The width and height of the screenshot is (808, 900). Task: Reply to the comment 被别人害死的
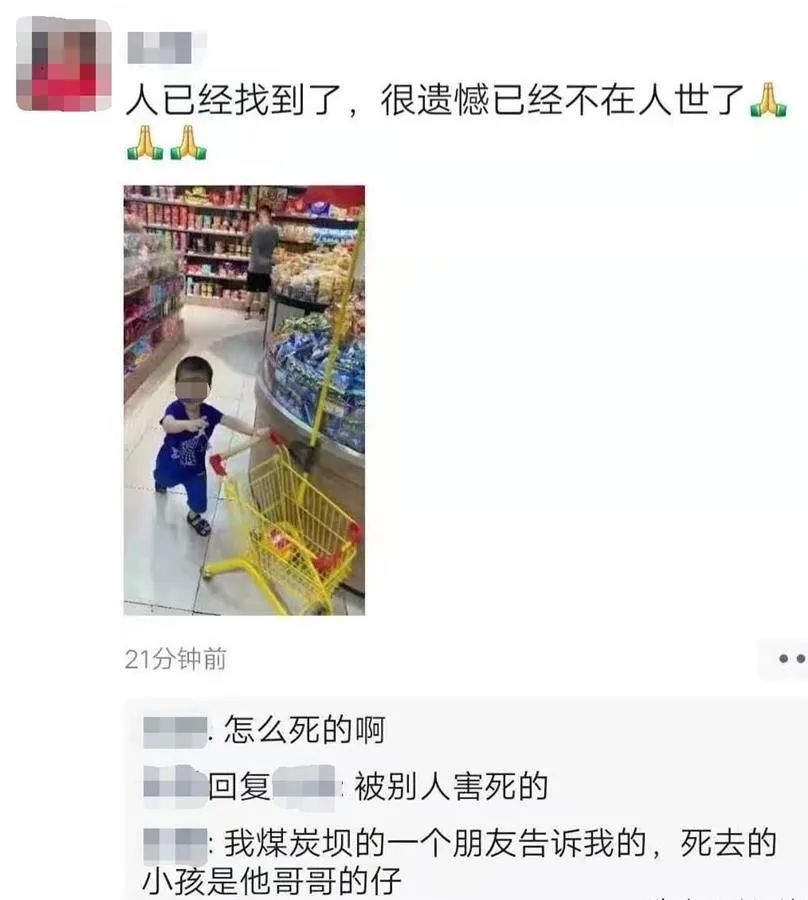[x=450, y=787]
